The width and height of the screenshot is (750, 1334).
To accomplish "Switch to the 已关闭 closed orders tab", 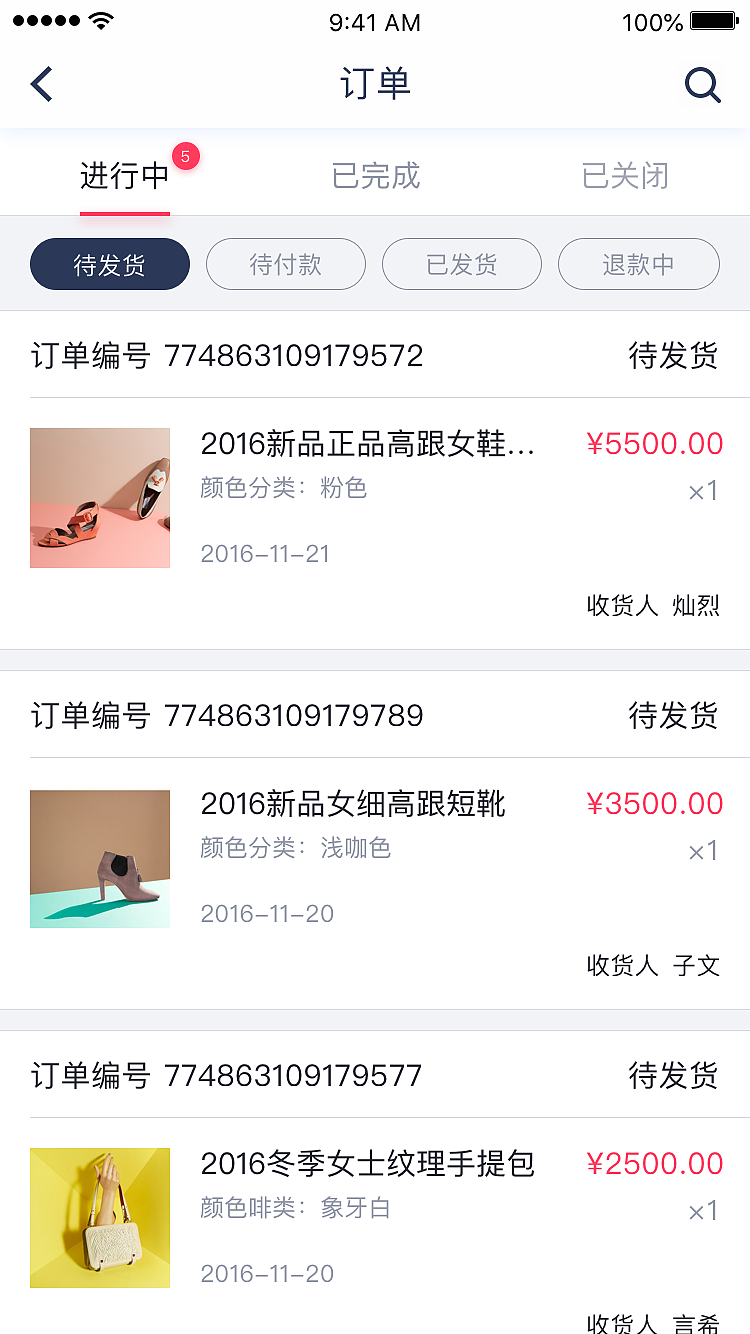I will click(x=624, y=176).
